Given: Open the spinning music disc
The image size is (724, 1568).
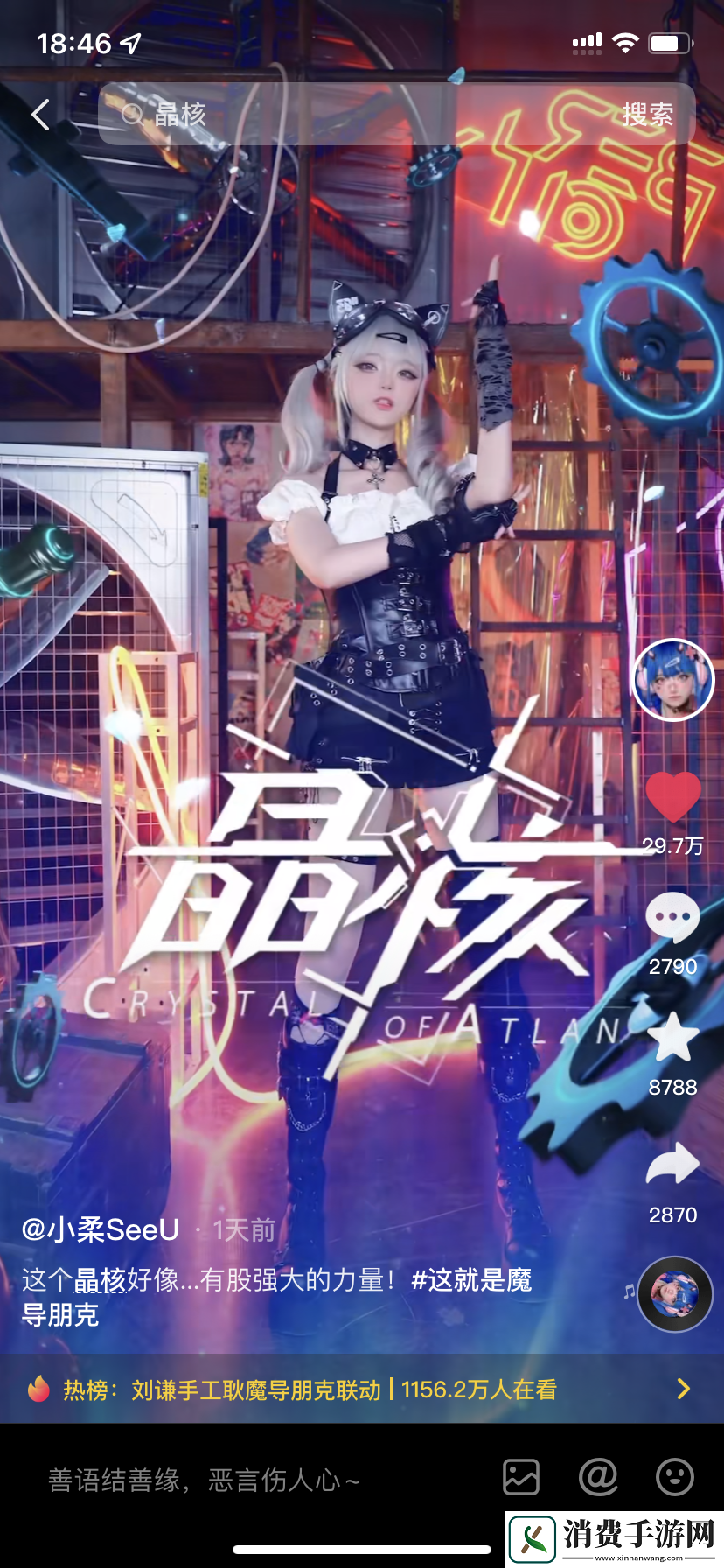Looking at the screenshot, I should (674, 1294).
